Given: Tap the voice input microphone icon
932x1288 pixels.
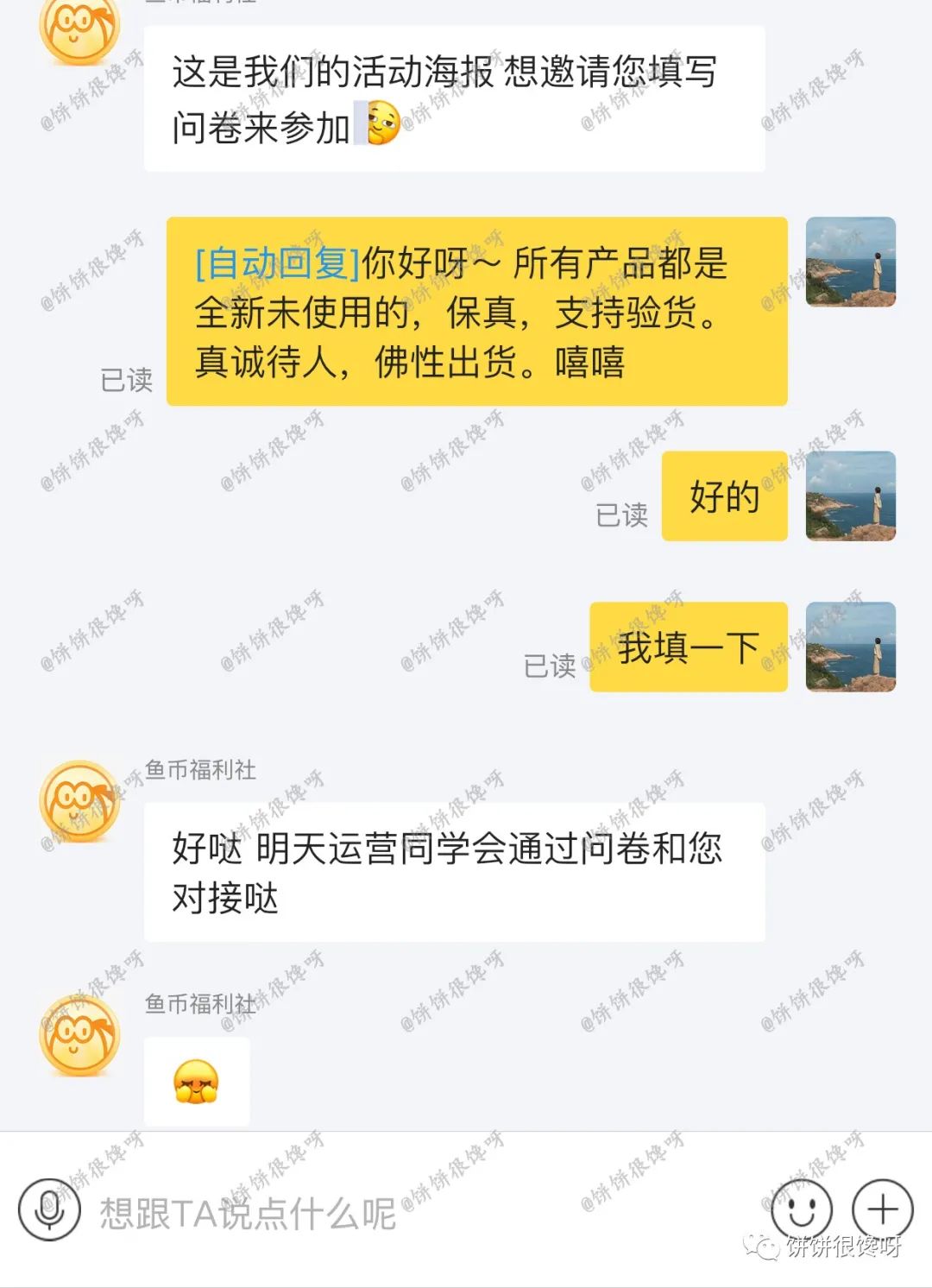Looking at the screenshot, I should coord(49,1210).
